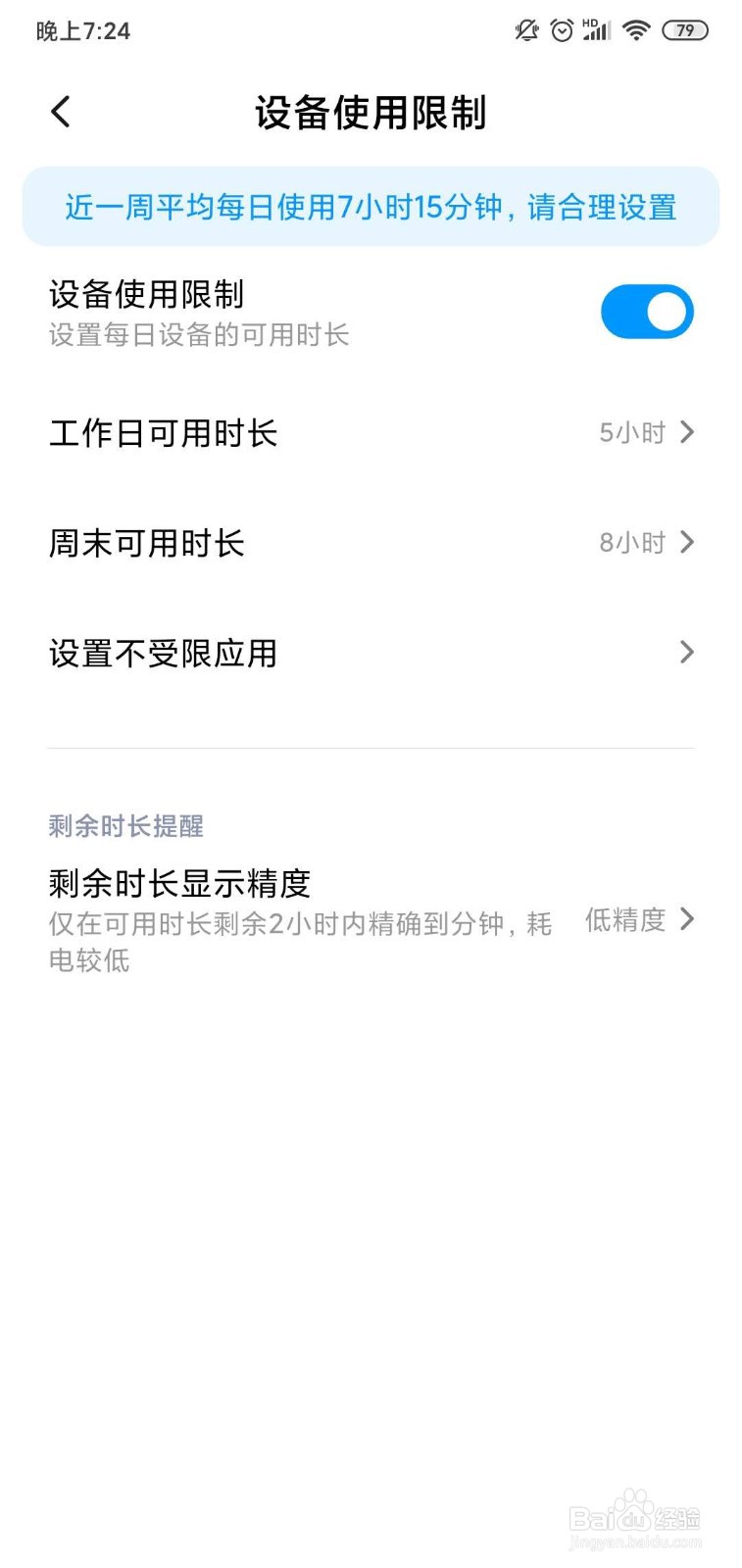This screenshot has width=742, height=1568.
Task: Tap the mute/vibrate icon in the status bar
Action: click(x=526, y=30)
